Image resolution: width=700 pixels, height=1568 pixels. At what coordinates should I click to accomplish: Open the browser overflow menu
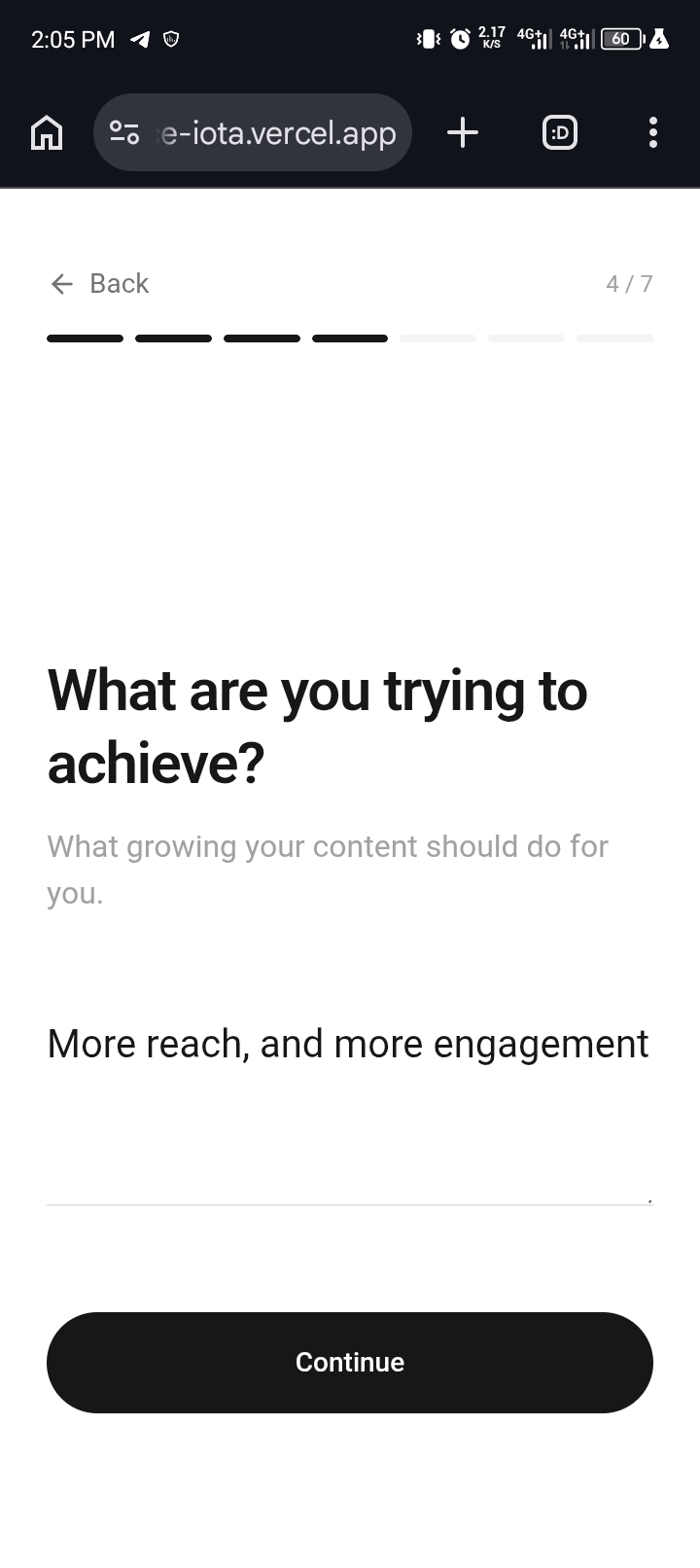[x=653, y=132]
